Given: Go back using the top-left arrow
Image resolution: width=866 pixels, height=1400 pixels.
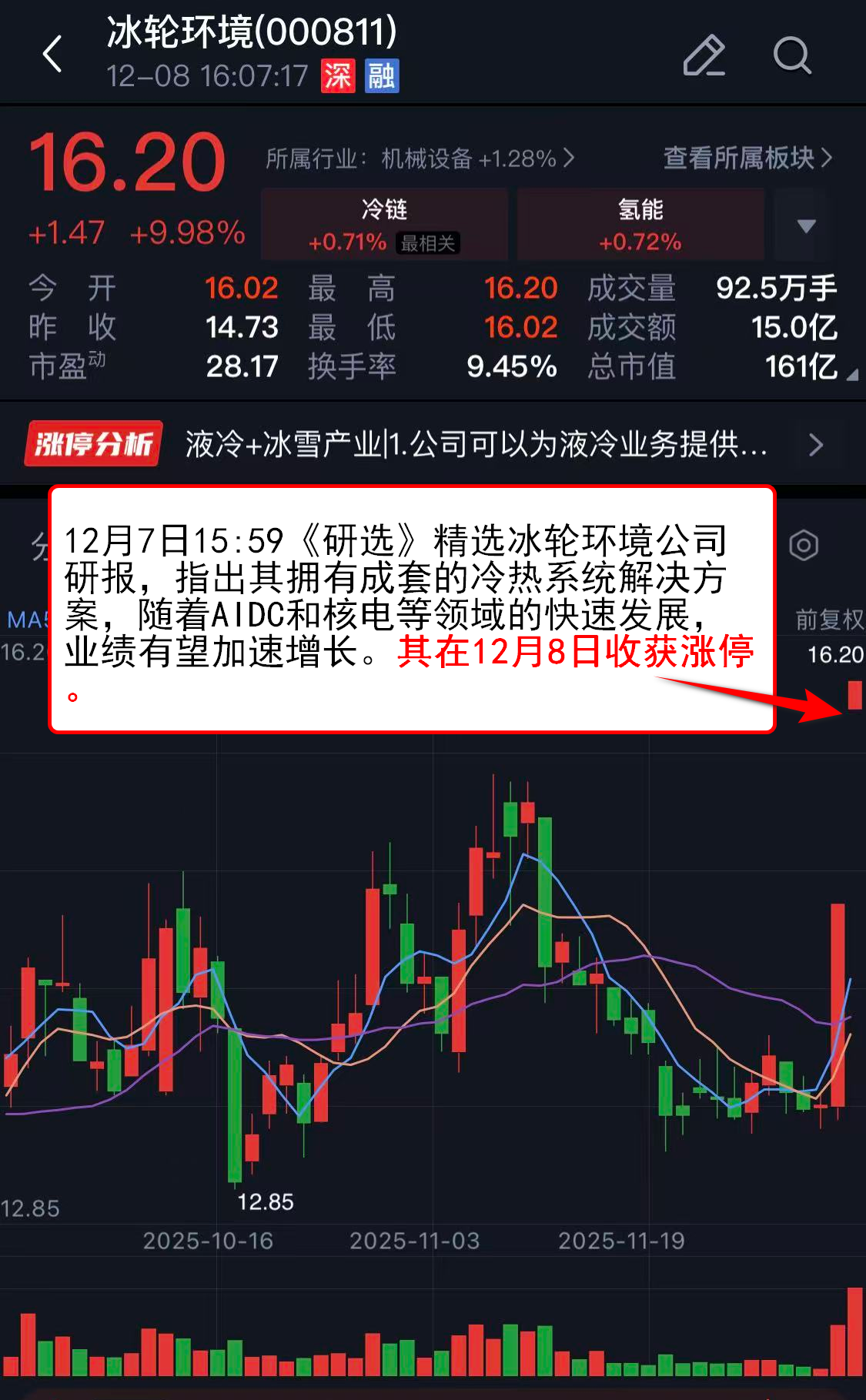Looking at the screenshot, I should tap(52, 55).
